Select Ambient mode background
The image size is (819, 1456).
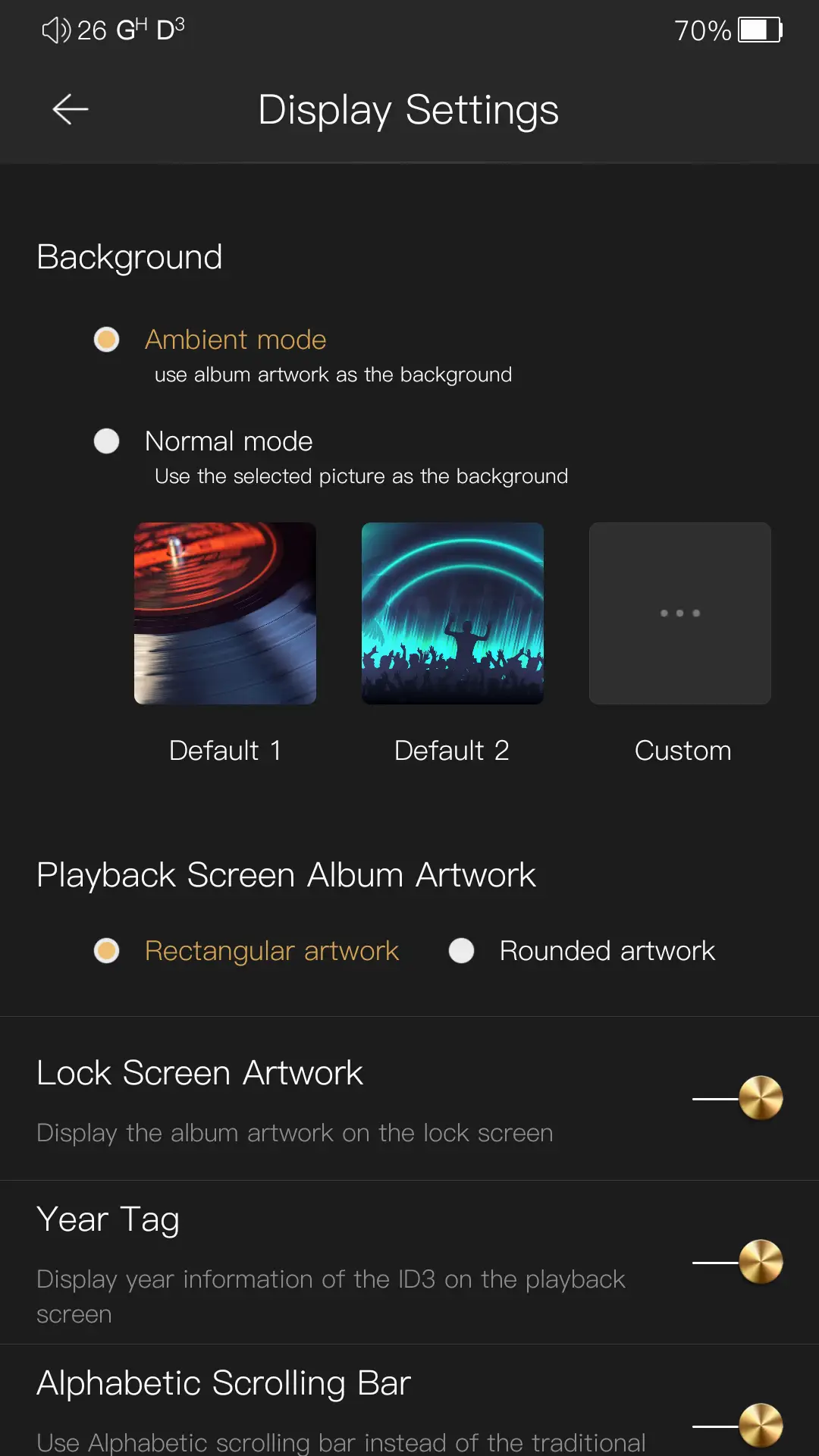point(107,340)
